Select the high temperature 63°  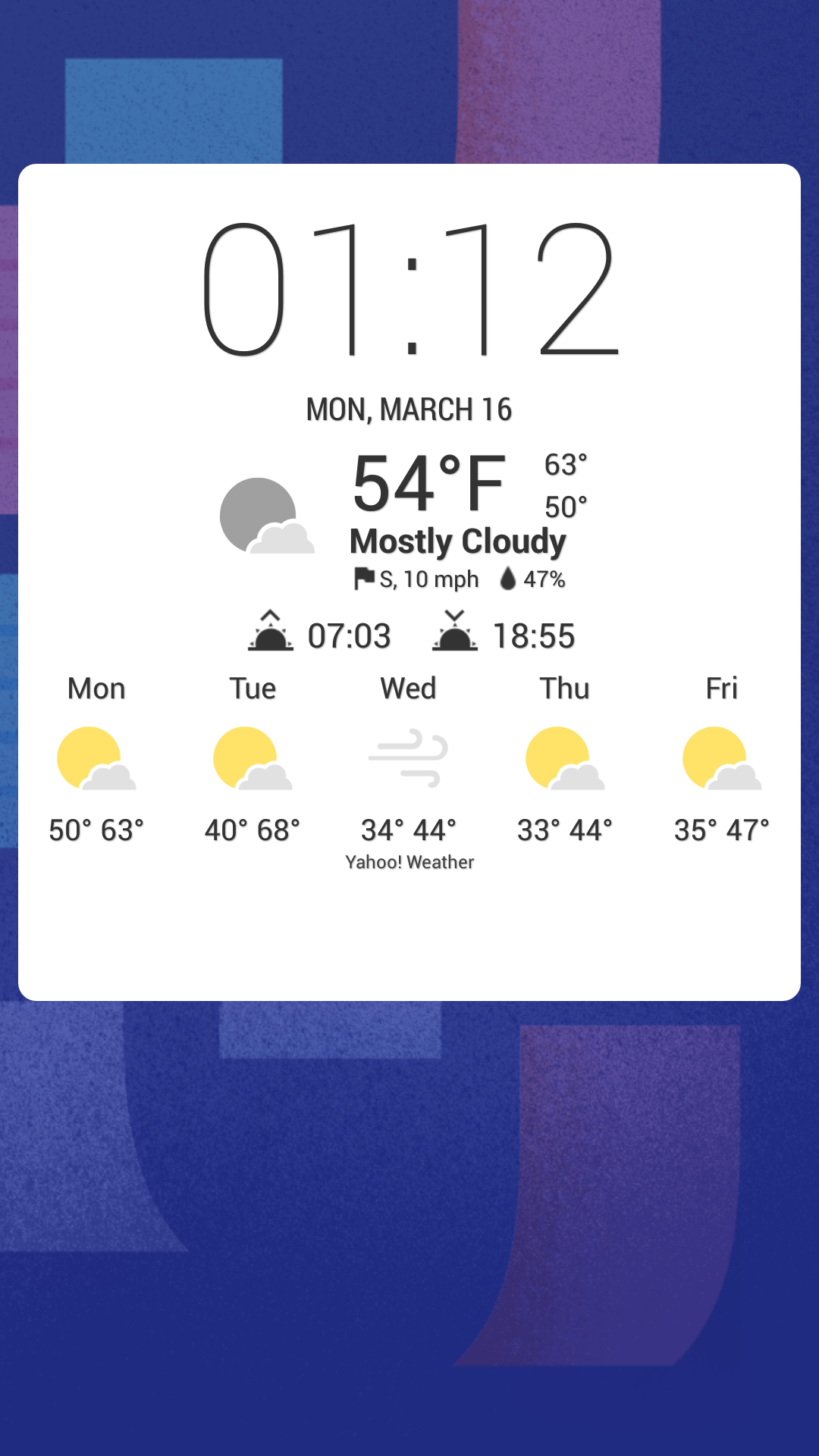coord(566,466)
